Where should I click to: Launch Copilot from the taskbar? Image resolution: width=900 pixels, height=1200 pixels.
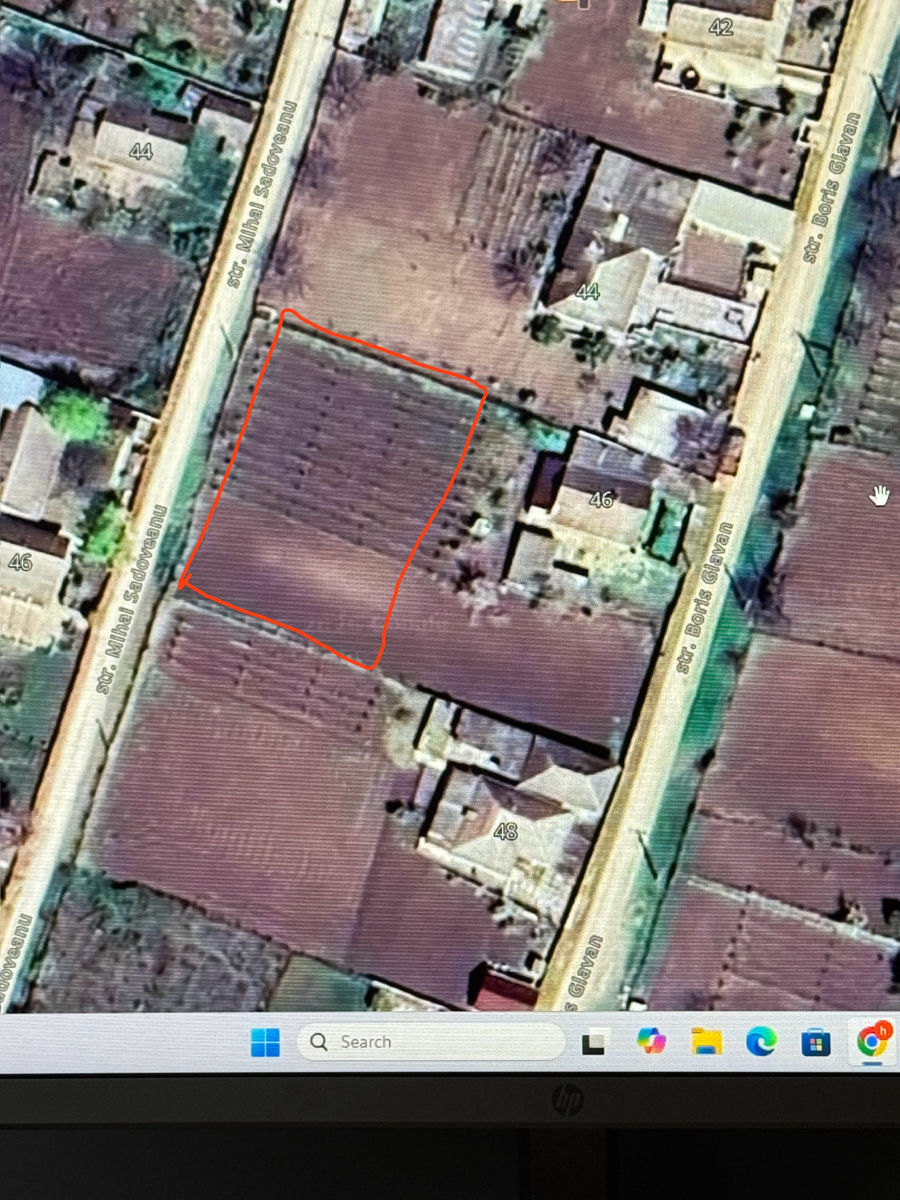click(x=651, y=1041)
